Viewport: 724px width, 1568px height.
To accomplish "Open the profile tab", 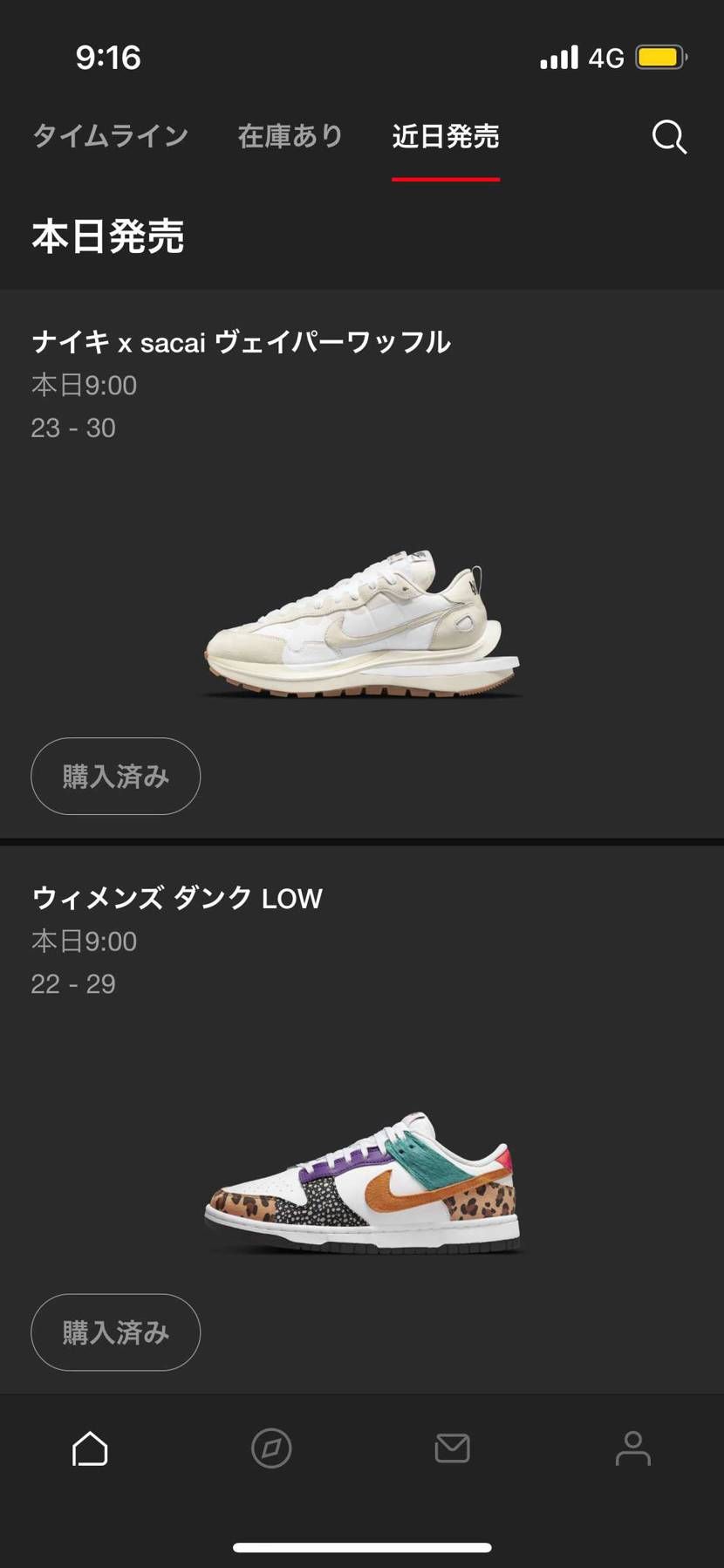I will click(x=632, y=1449).
